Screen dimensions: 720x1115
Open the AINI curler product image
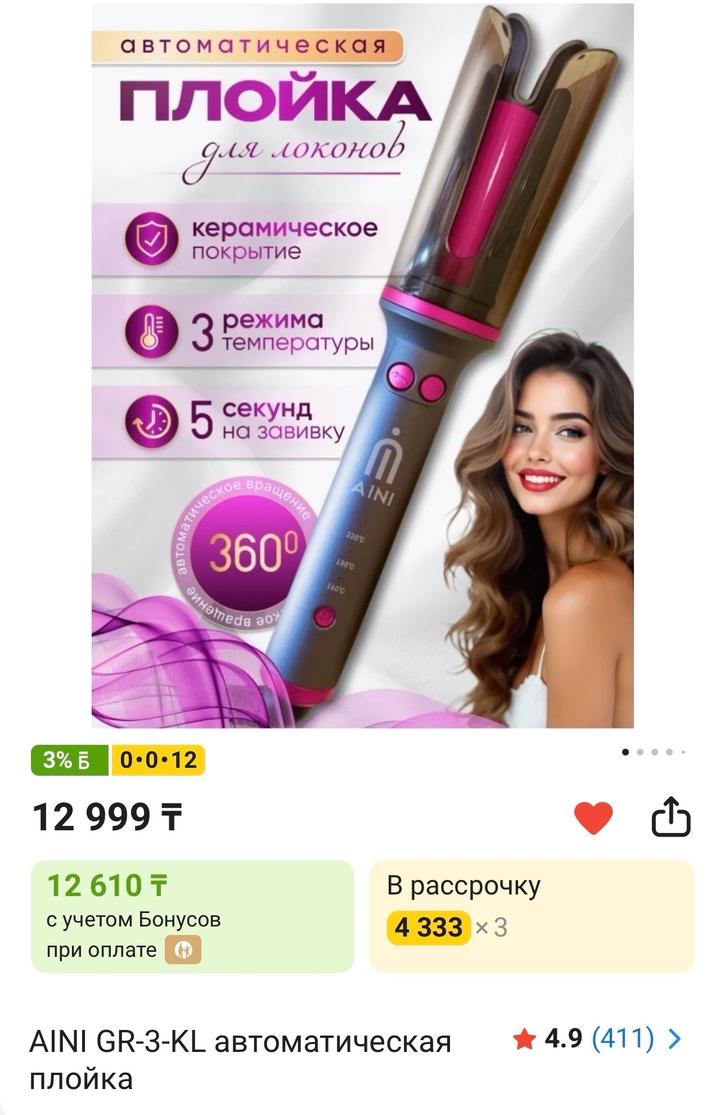pyautogui.click(x=362, y=365)
